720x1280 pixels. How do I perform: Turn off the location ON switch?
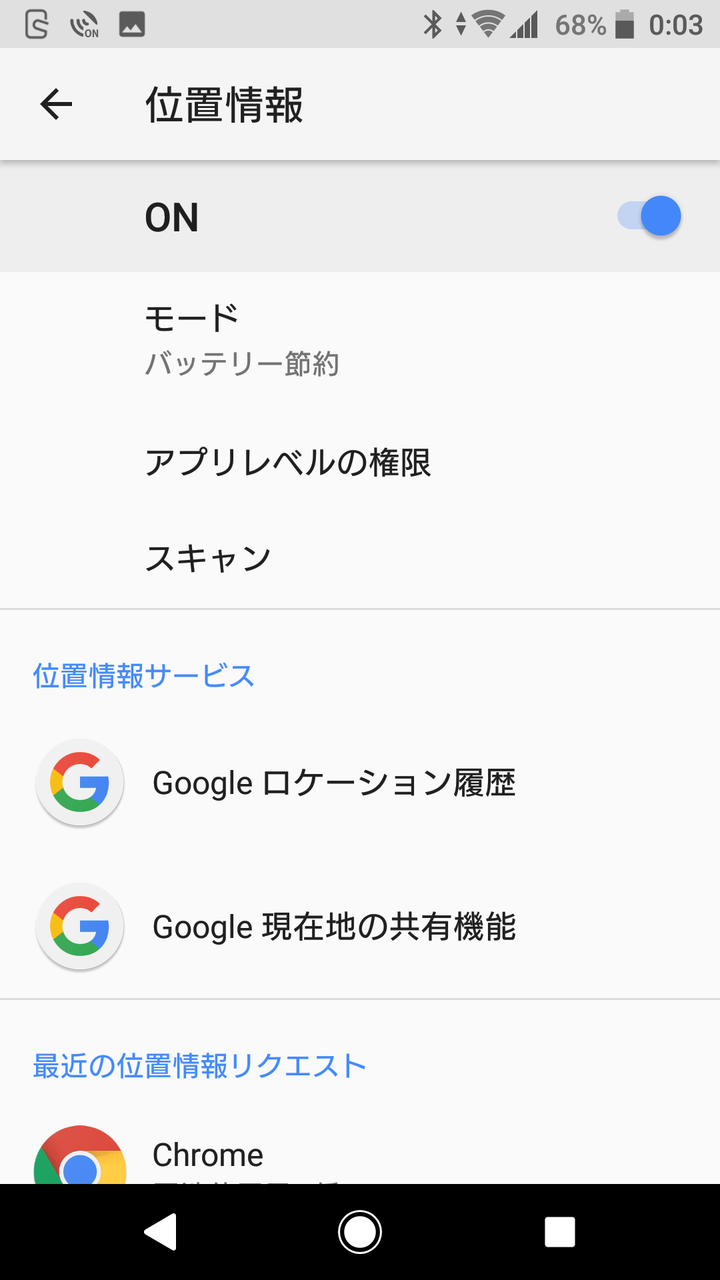pos(649,216)
